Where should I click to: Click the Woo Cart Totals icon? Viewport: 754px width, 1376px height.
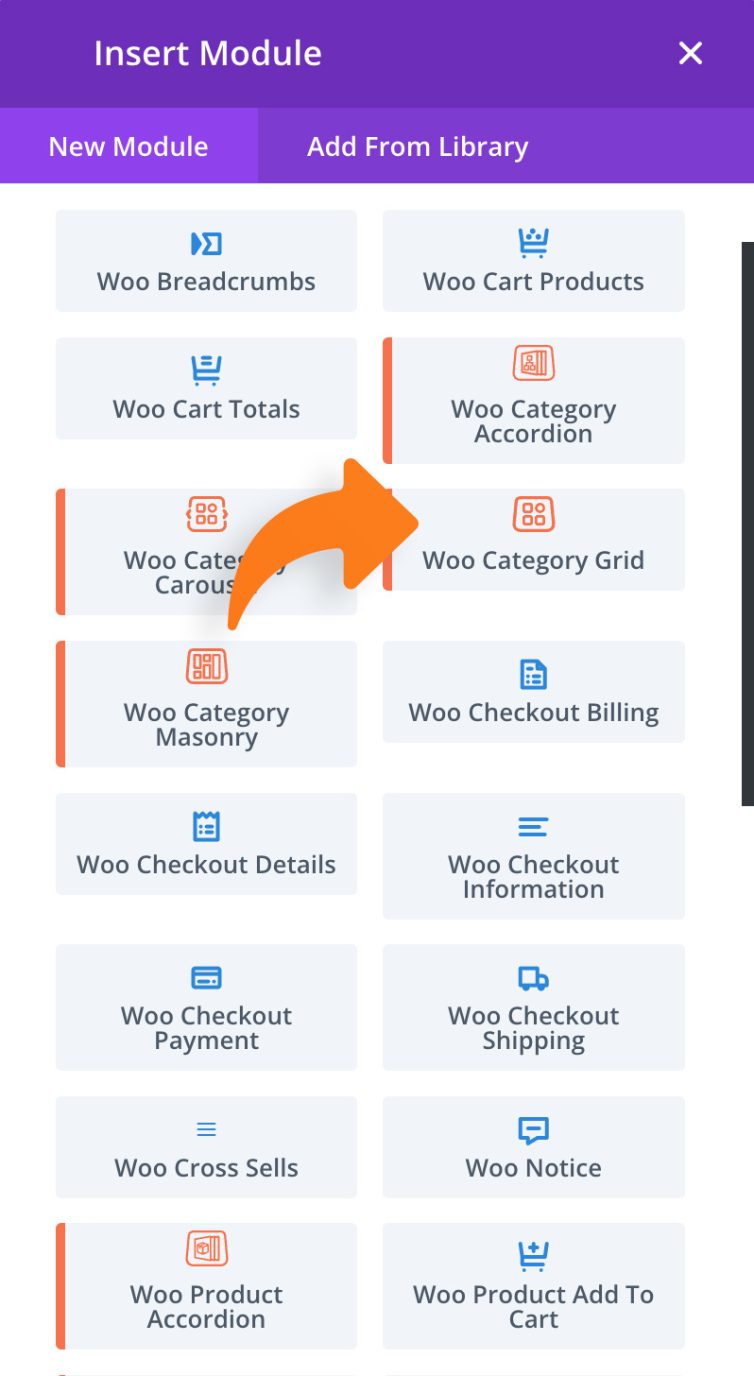pyautogui.click(x=206, y=368)
